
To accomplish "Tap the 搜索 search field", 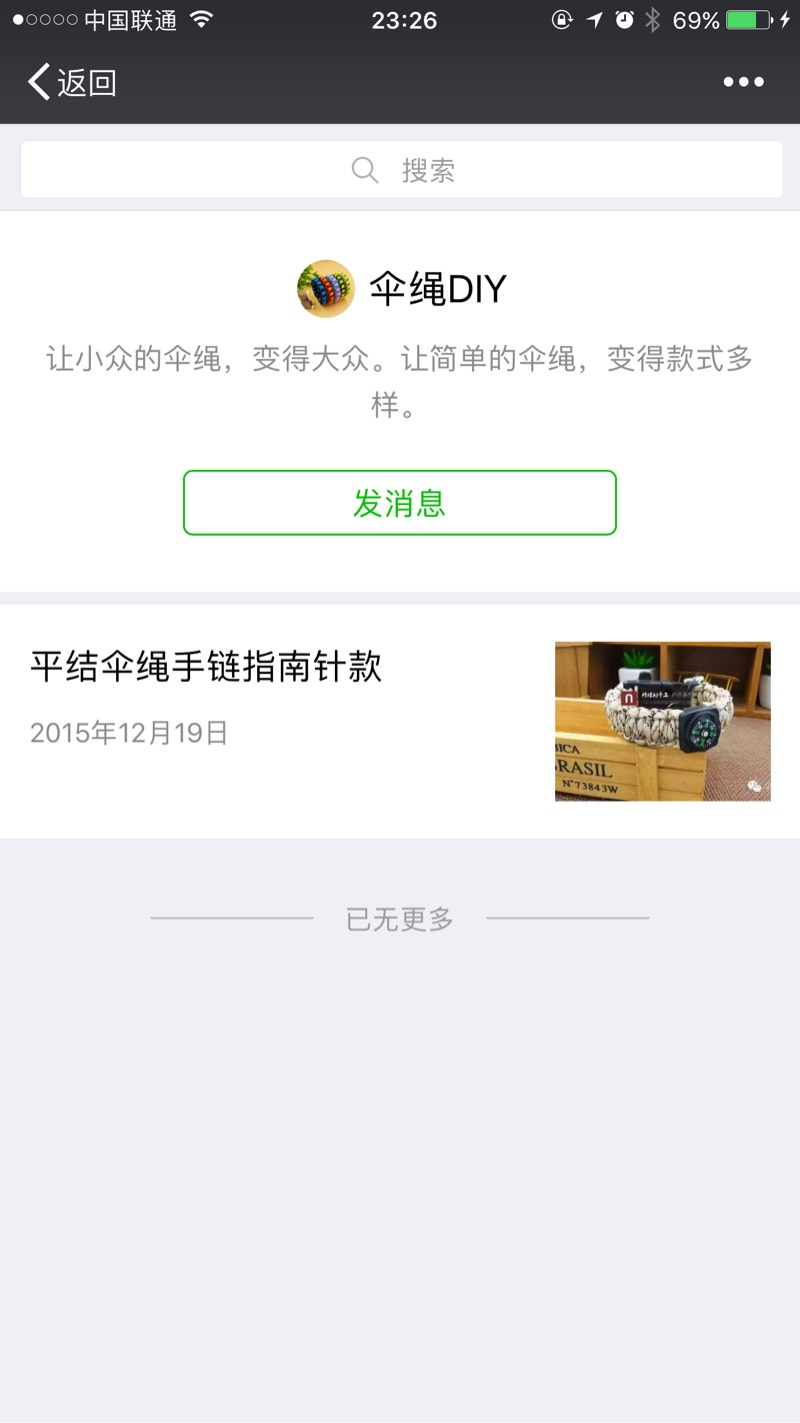I will (401, 170).
